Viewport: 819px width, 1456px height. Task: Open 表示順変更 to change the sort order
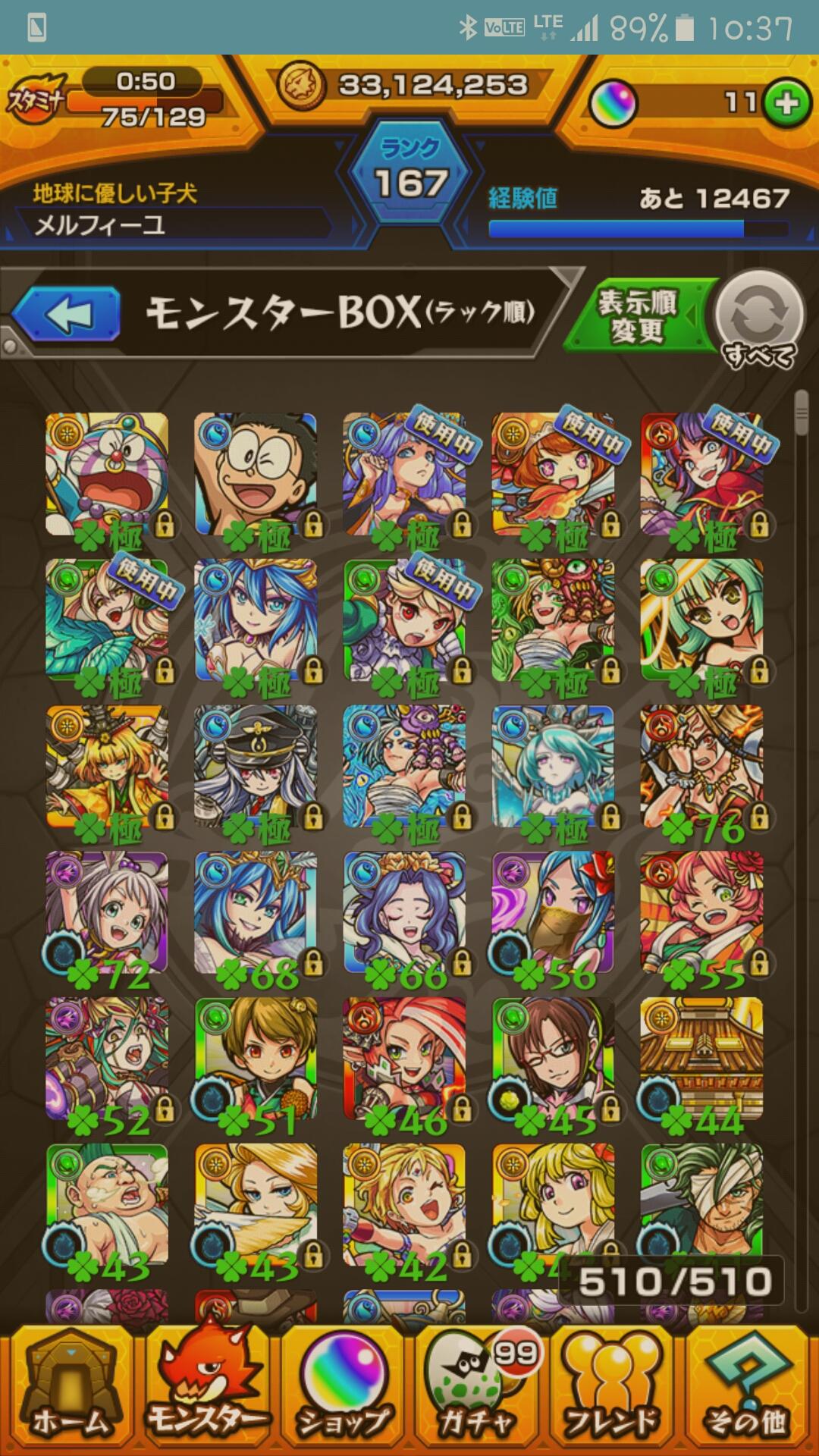(x=638, y=315)
